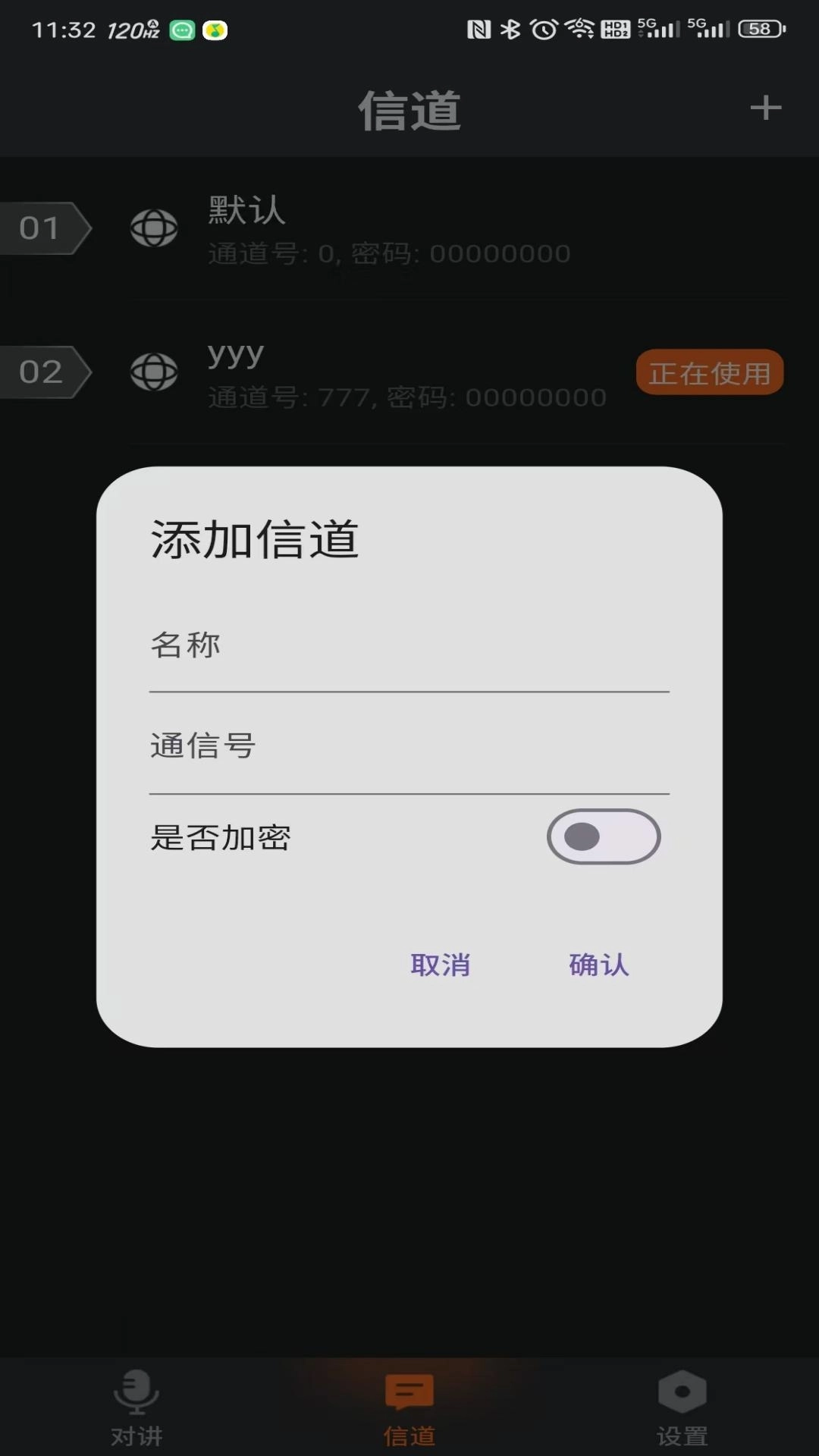This screenshot has width=819, height=1456.
Task: Confirm the new channel with 确认
Action: [x=599, y=965]
